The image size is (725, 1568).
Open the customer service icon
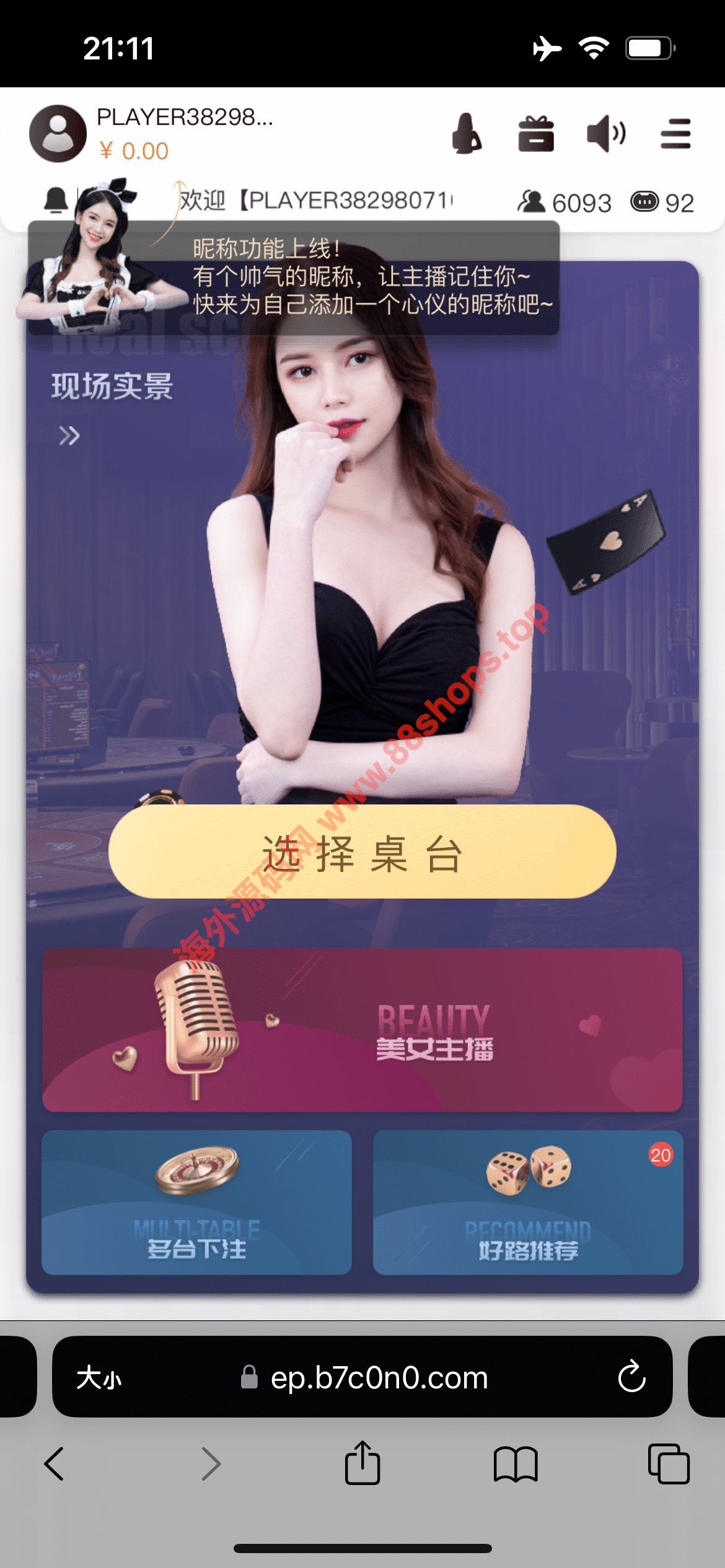(x=467, y=134)
